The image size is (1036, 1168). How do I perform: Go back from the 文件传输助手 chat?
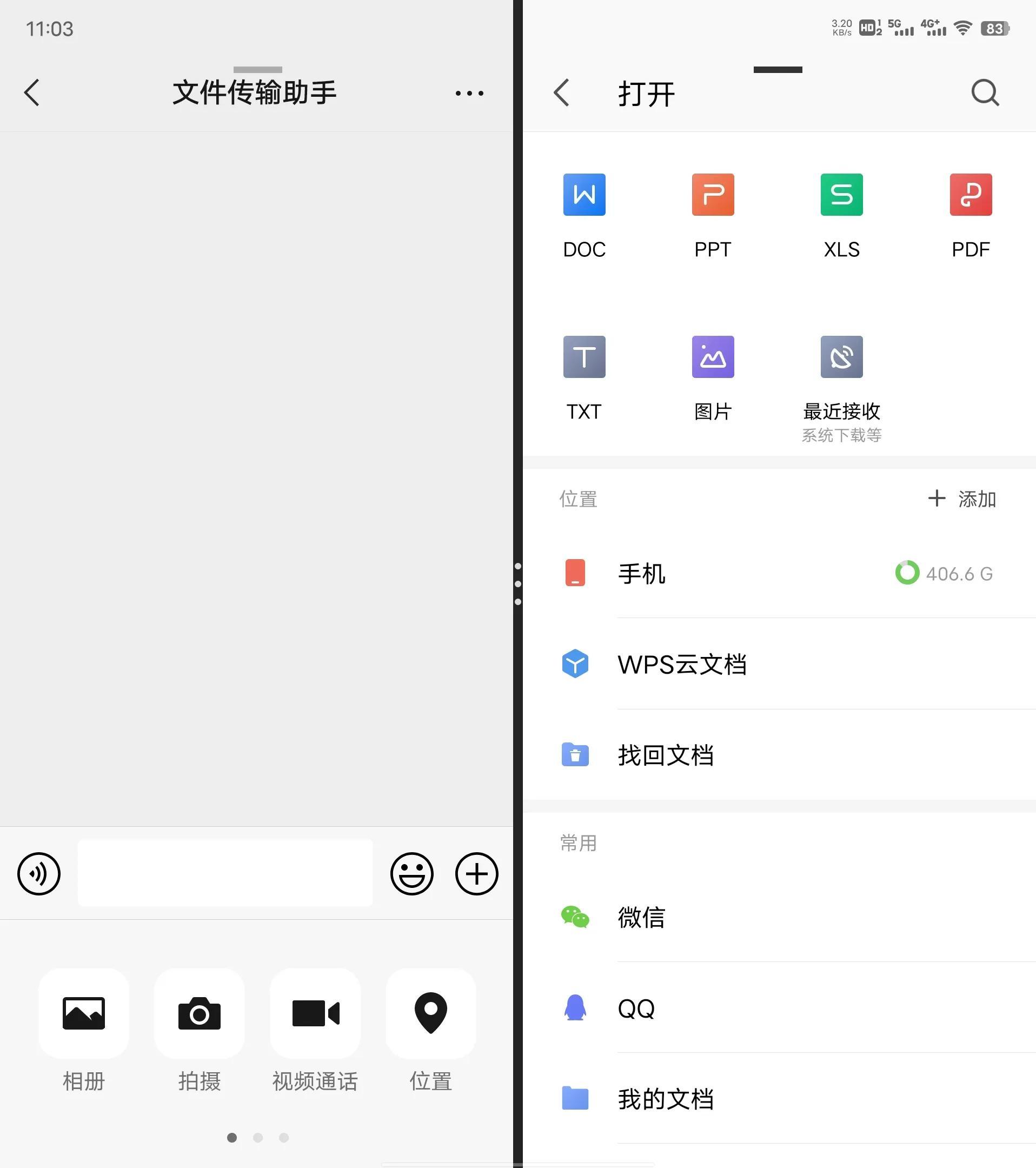32,92
